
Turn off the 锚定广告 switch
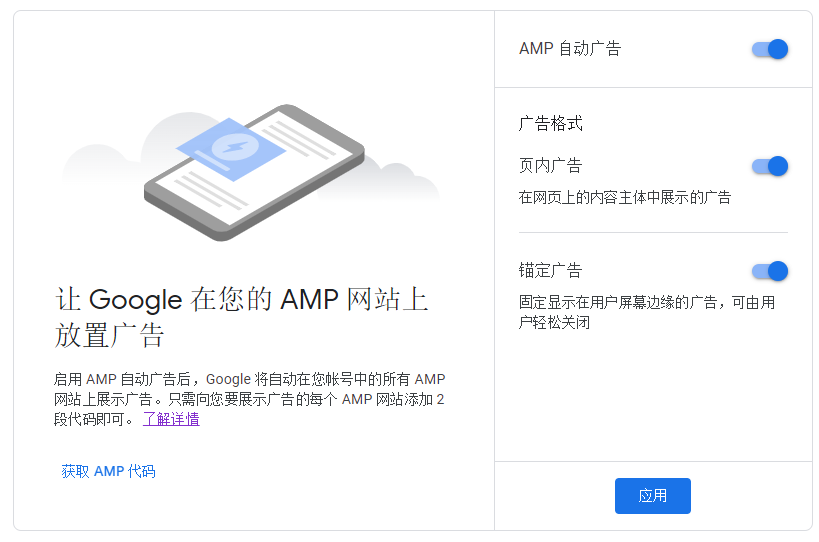[770, 271]
